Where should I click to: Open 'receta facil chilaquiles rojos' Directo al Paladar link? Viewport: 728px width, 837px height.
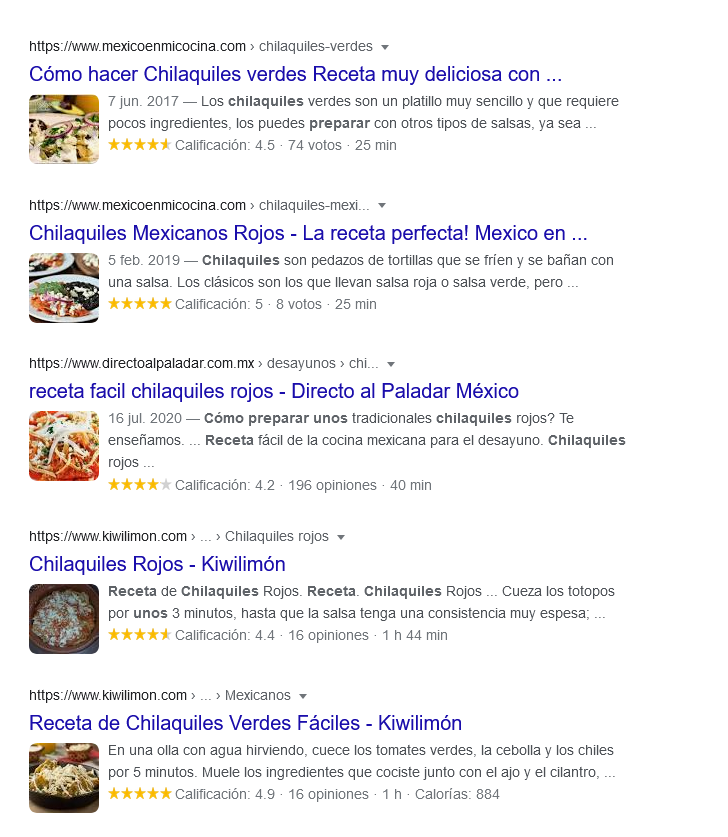pyautogui.click(x=273, y=390)
